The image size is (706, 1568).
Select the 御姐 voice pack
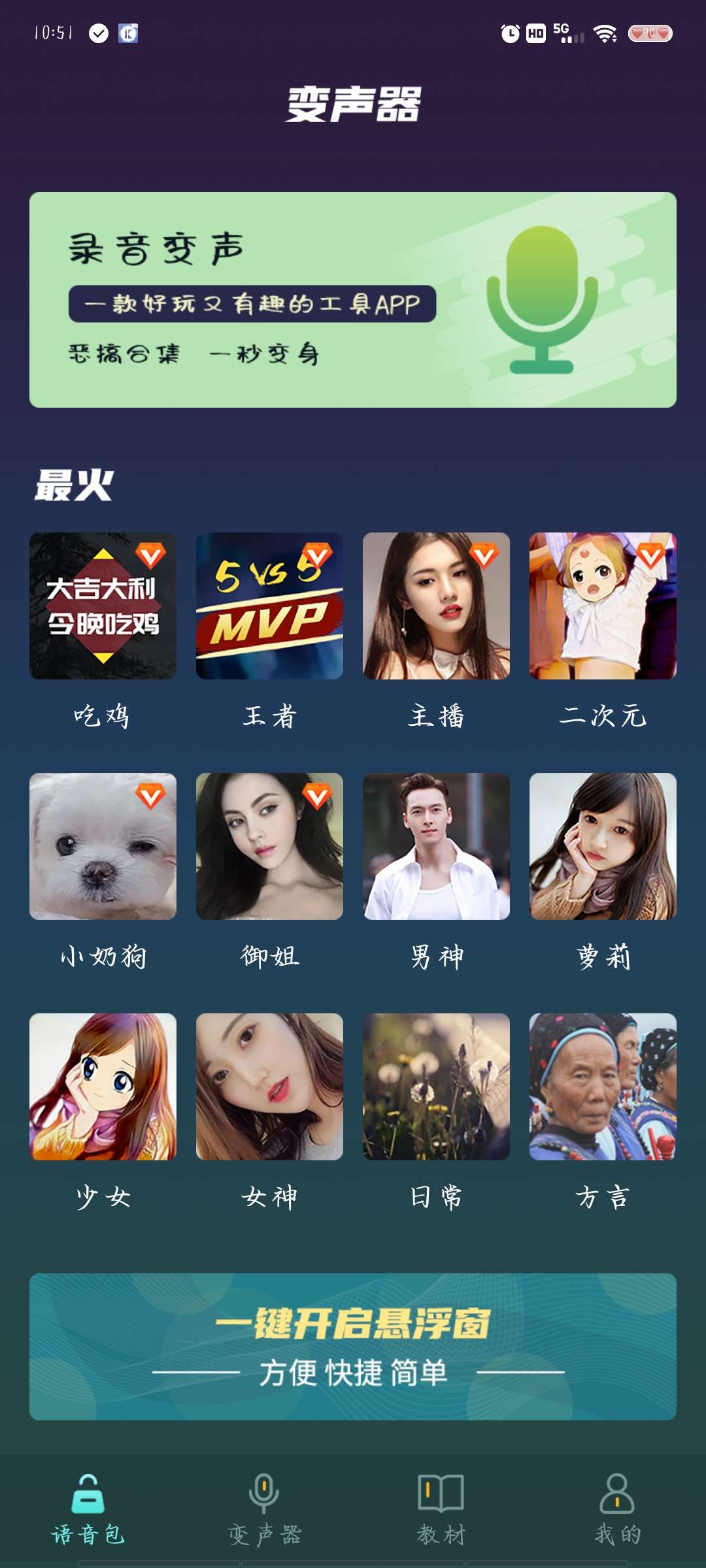pos(269,846)
